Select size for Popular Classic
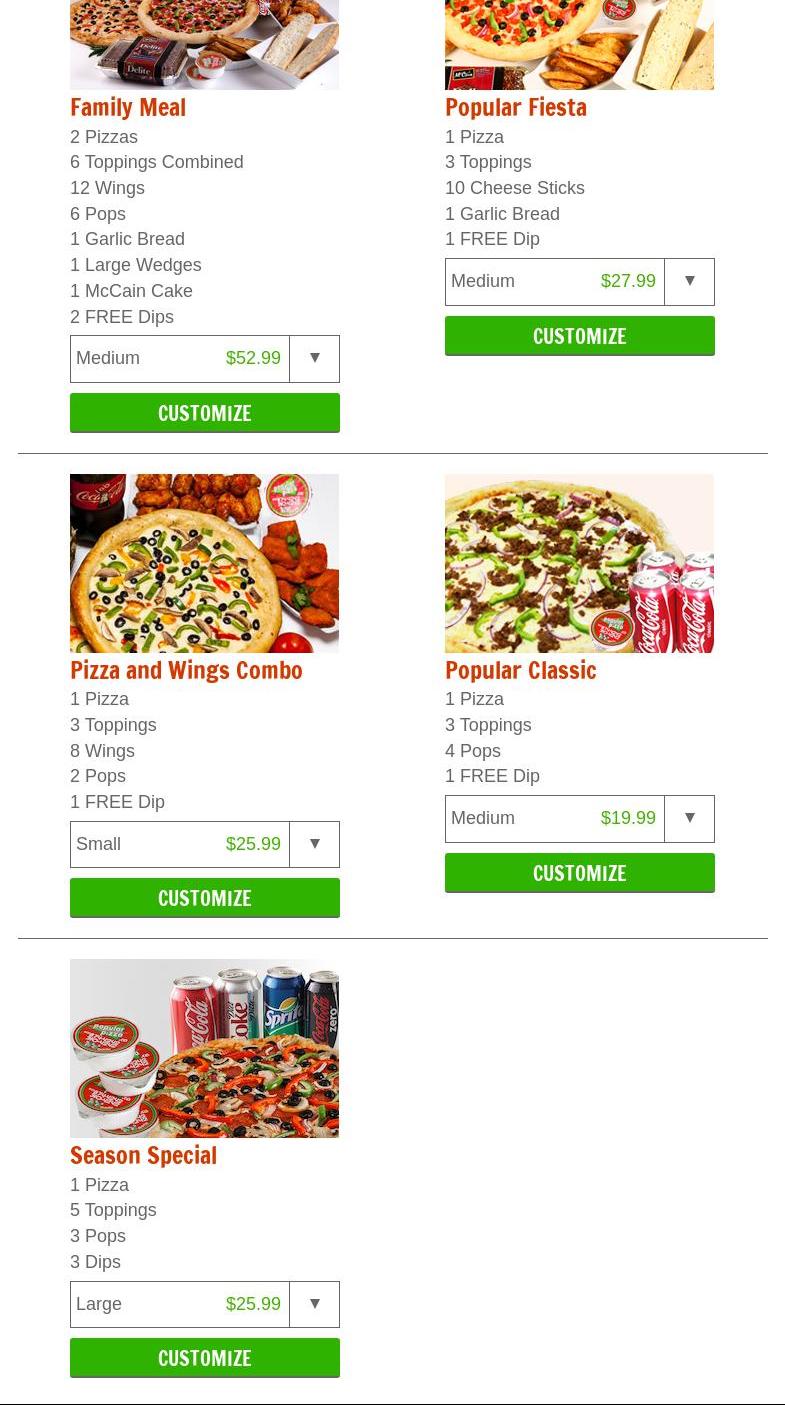Image resolution: width=785 pixels, height=1405 pixels. tap(580, 819)
